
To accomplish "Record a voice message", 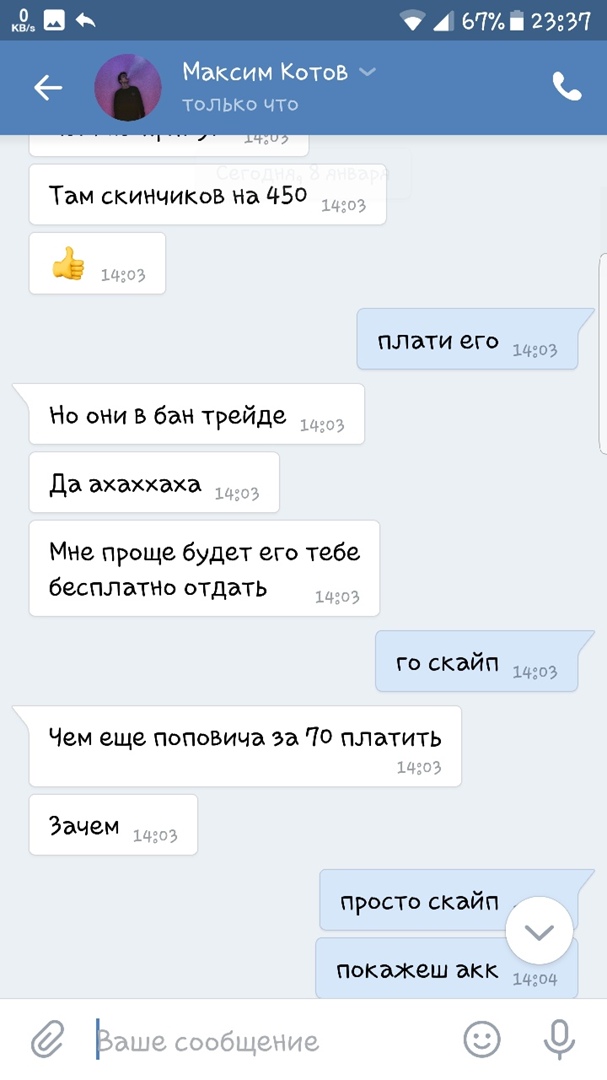I will tap(558, 1040).
